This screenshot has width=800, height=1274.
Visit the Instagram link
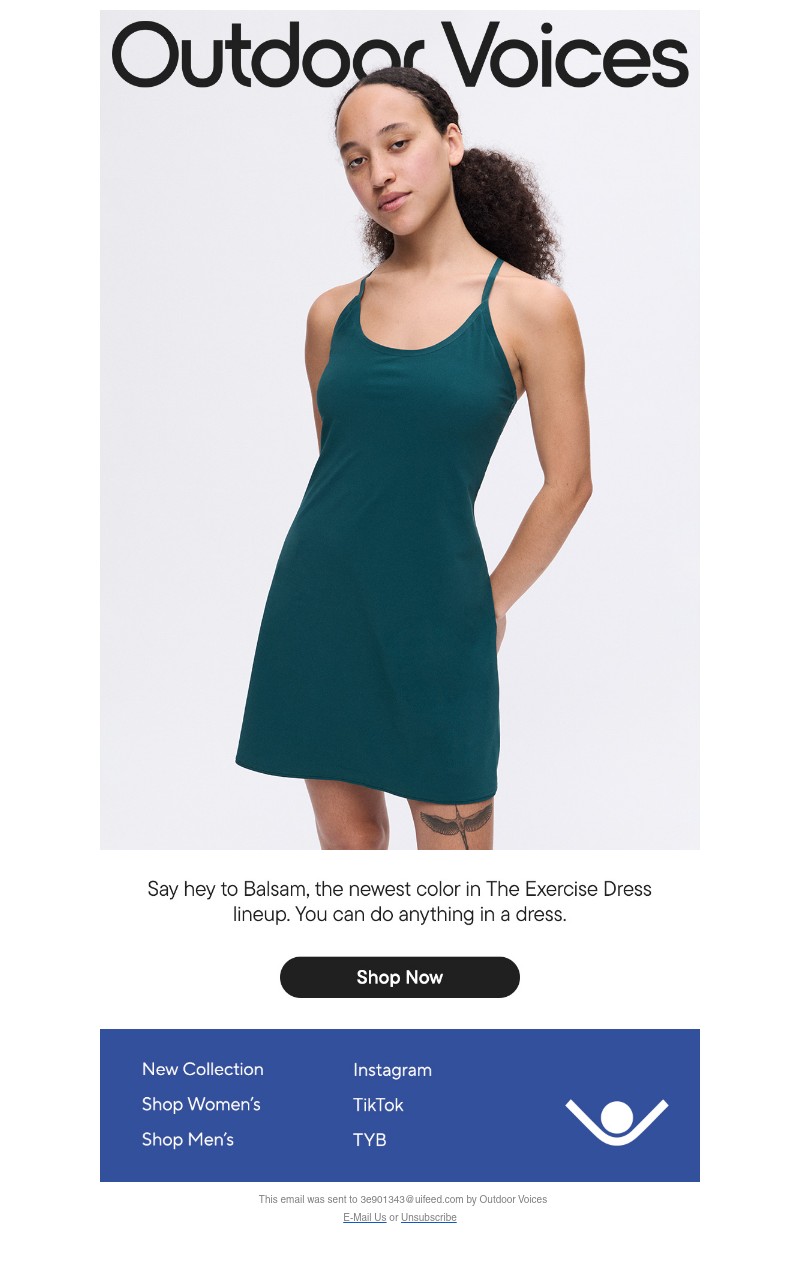coord(392,1070)
